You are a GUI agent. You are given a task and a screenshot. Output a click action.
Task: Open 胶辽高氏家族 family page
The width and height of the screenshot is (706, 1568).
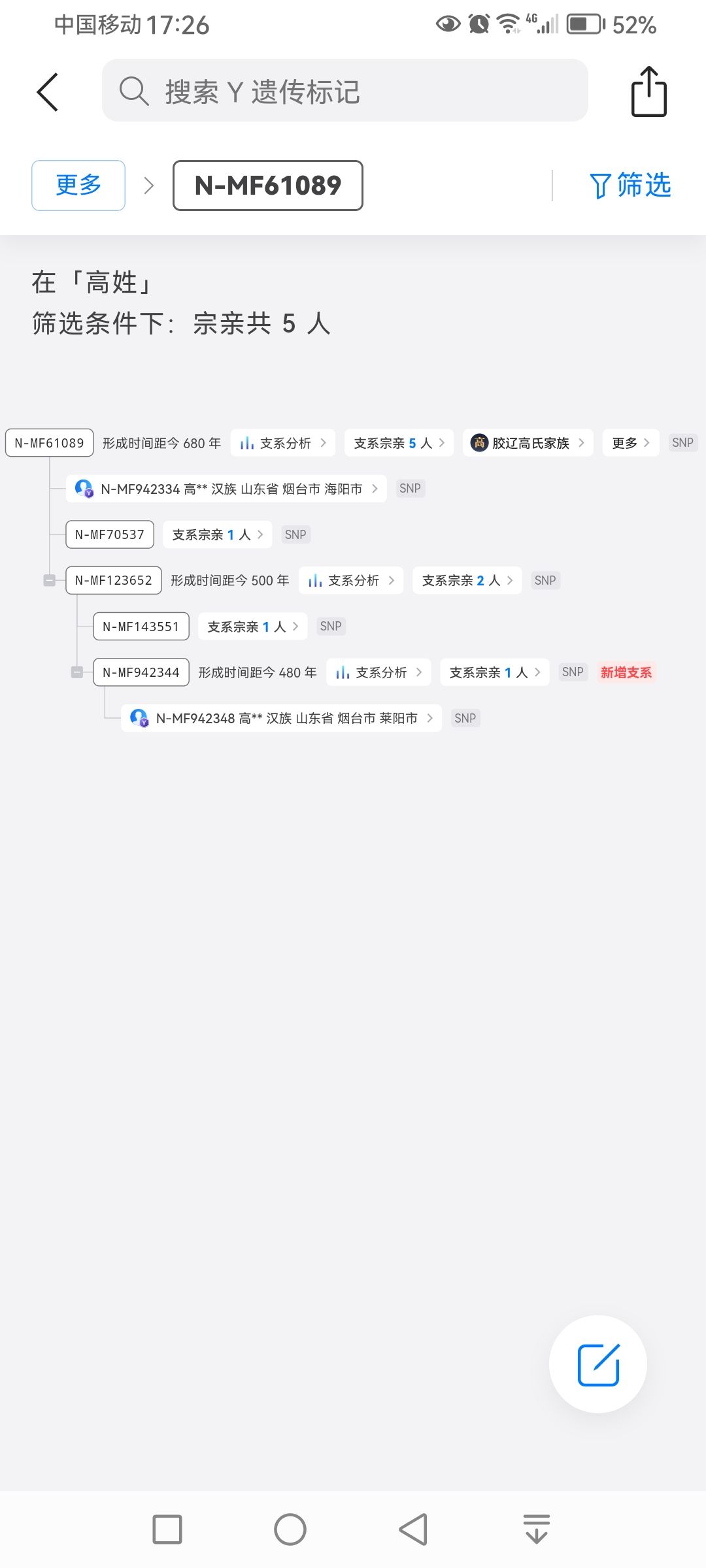tap(528, 443)
